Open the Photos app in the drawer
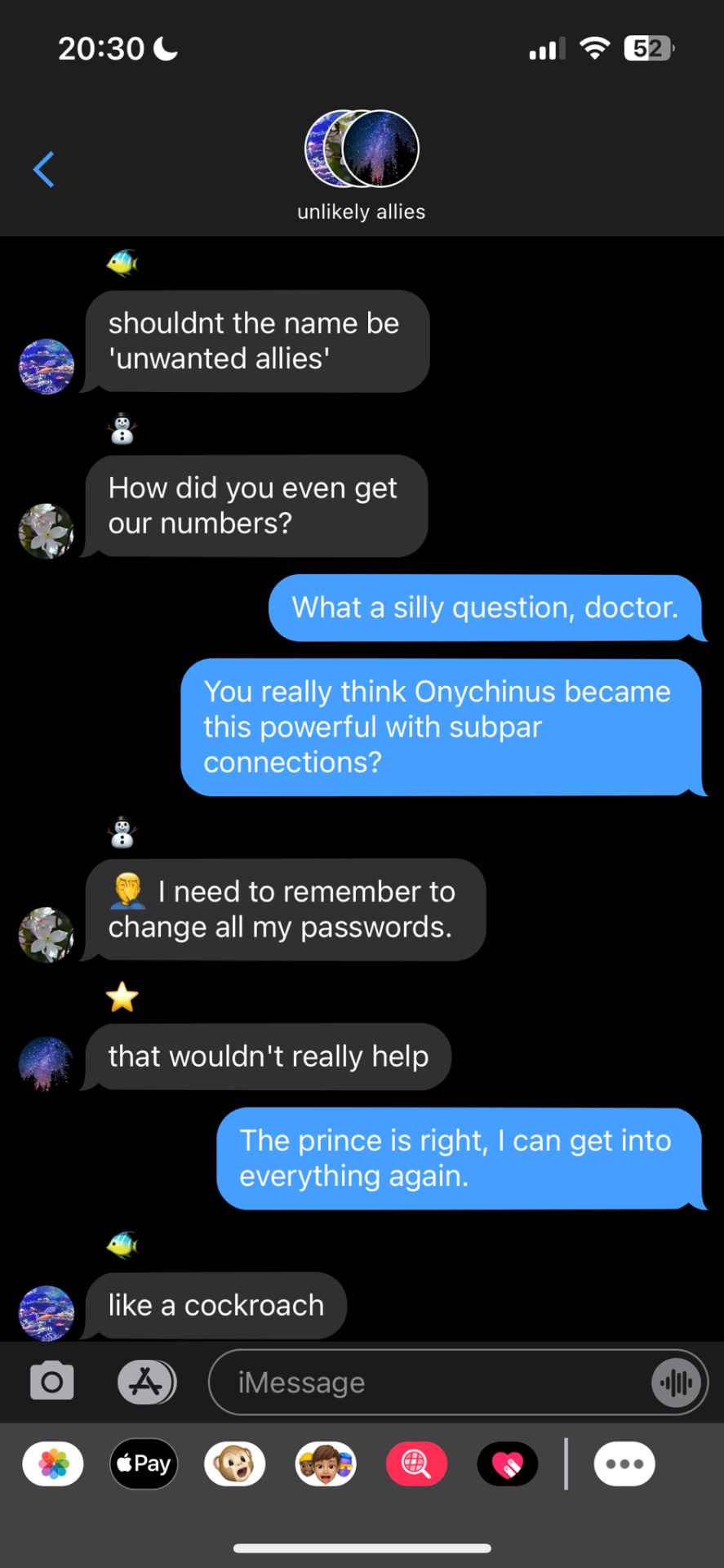724x1568 pixels. tap(53, 1463)
